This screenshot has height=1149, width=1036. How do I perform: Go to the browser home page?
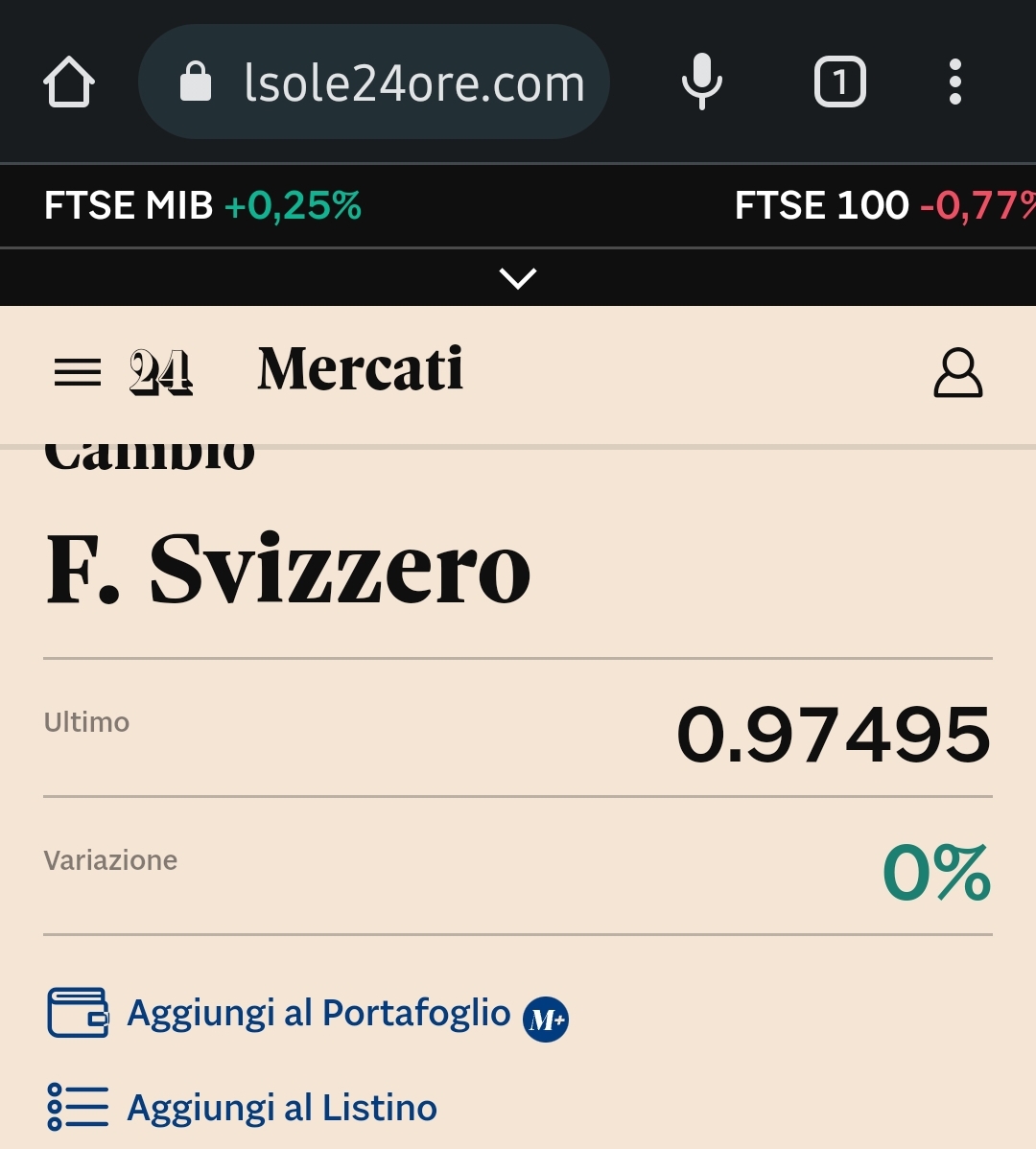[69, 82]
